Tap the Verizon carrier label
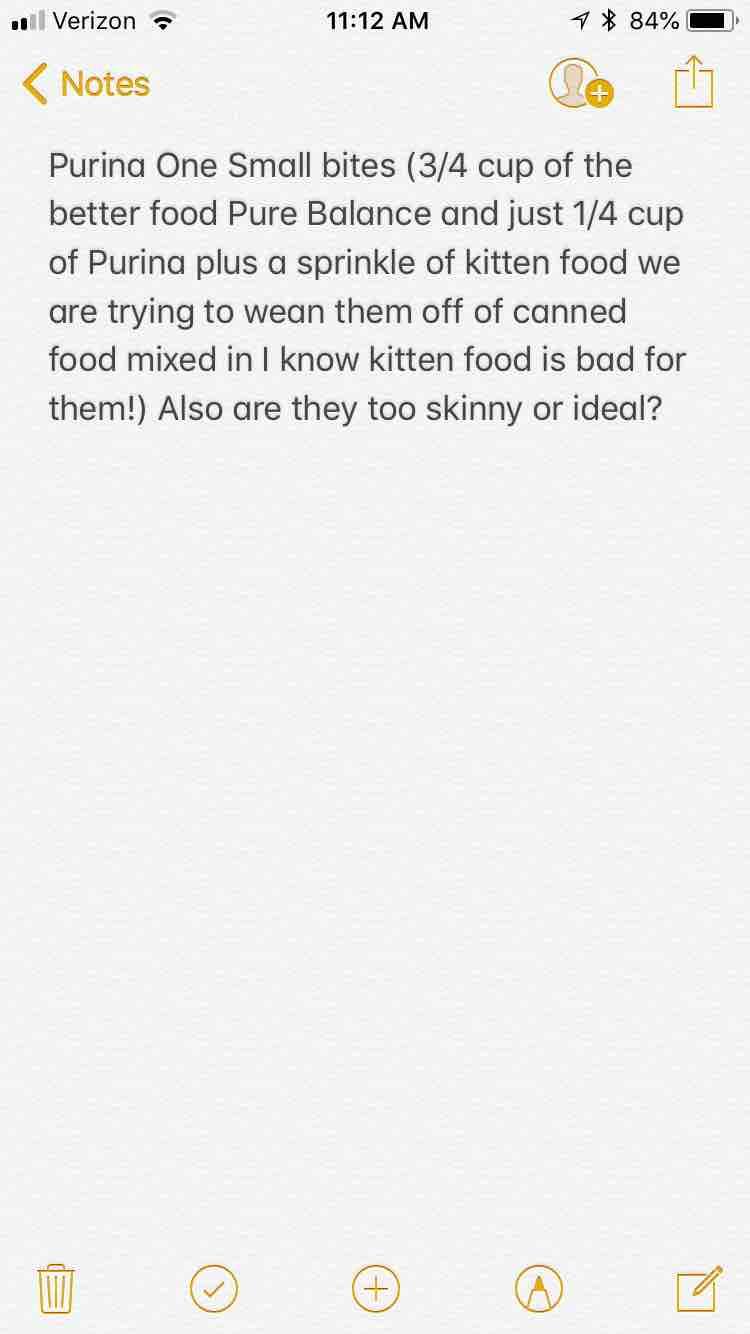Viewport: 750px width, 1334px height. click(95, 19)
